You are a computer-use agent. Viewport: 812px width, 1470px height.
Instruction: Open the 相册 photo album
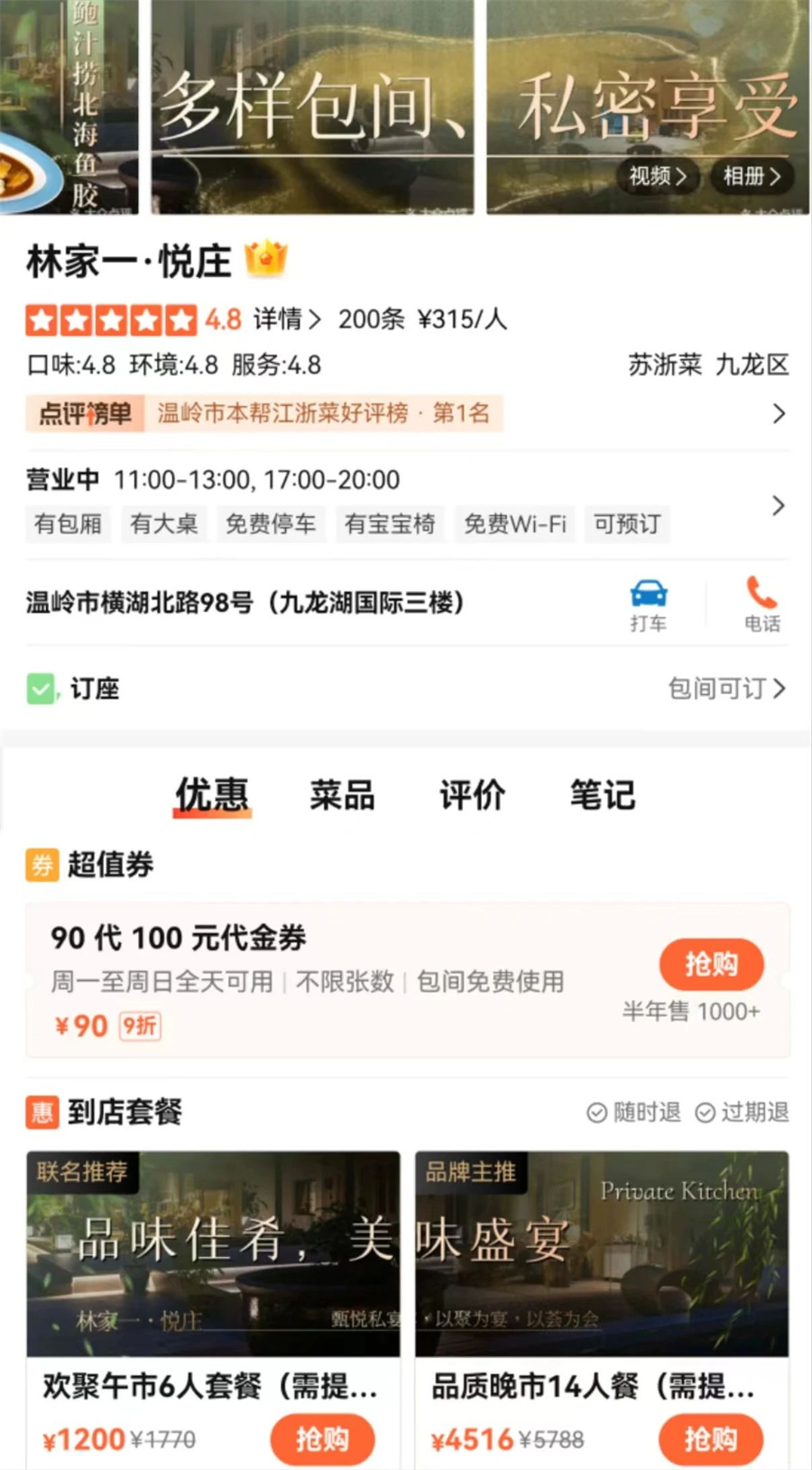click(x=751, y=176)
